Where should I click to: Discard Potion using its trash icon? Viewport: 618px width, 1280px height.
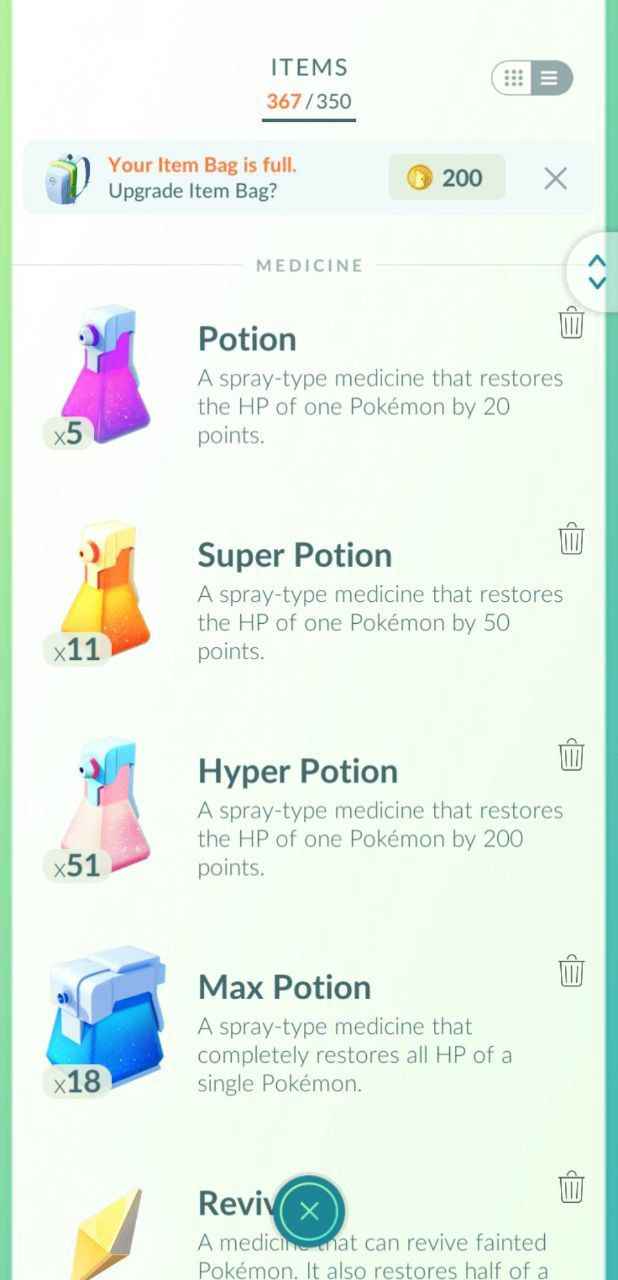tap(571, 323)
